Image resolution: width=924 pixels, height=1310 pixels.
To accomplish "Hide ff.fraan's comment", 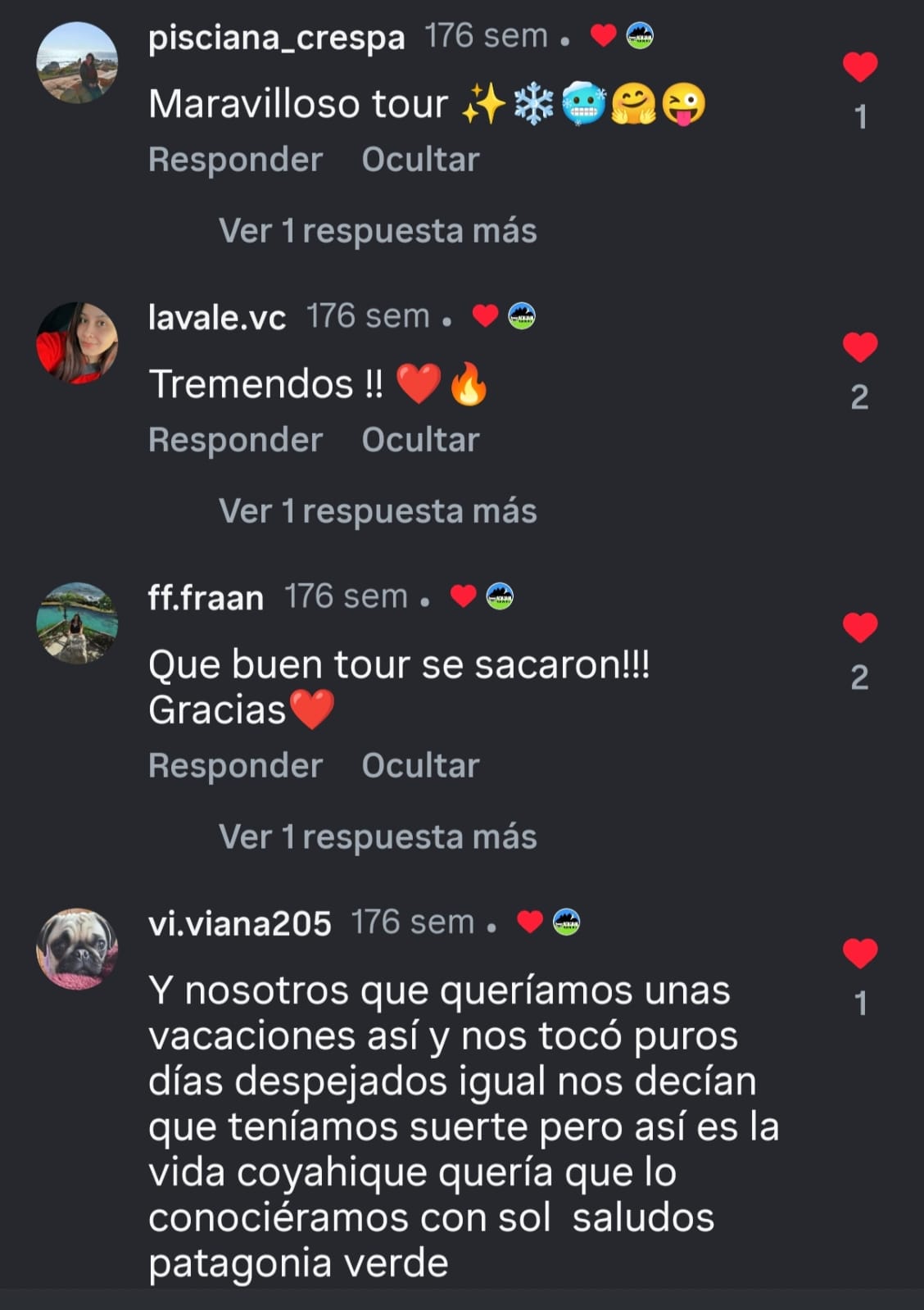I will [420, 766].
